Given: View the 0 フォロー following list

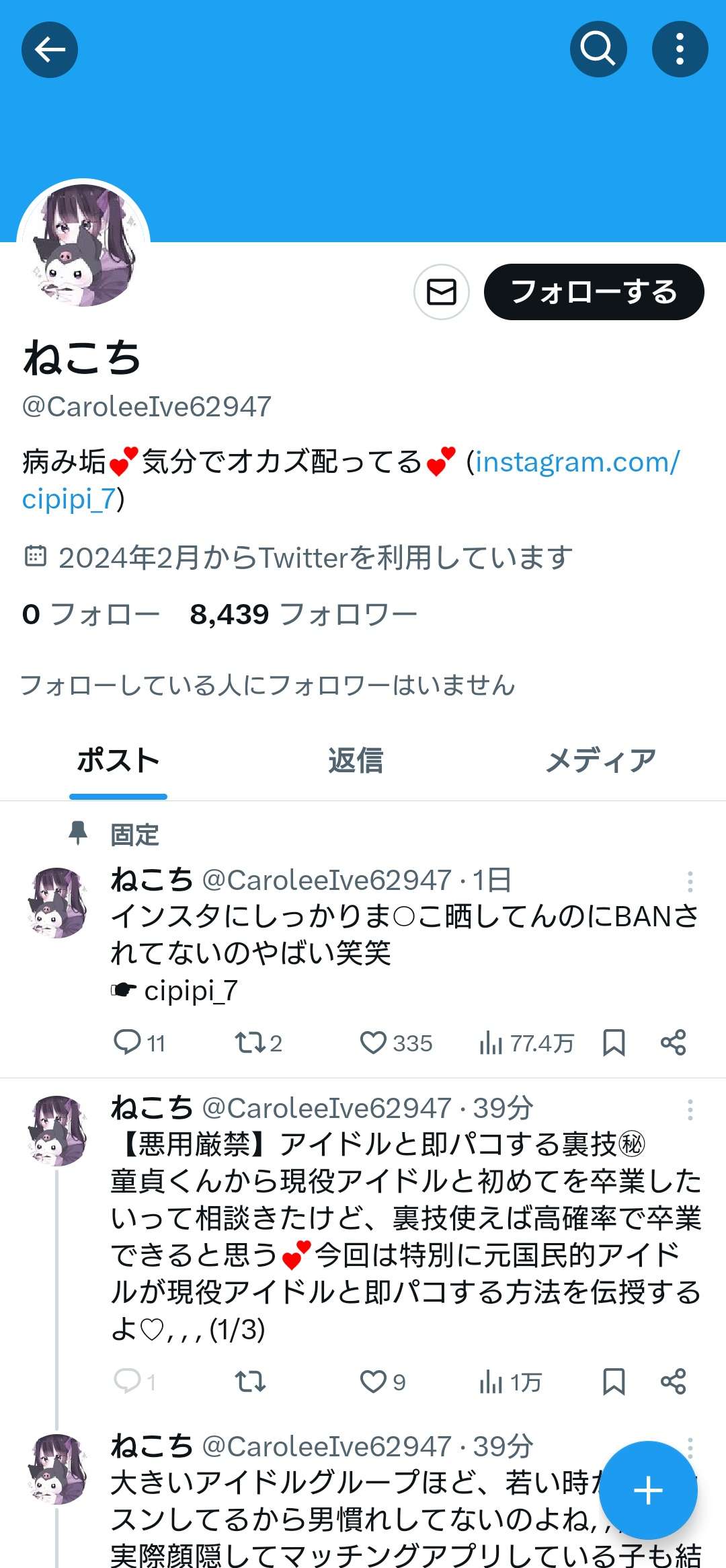Looking at the screenshot, I should (x=91, y=614).
